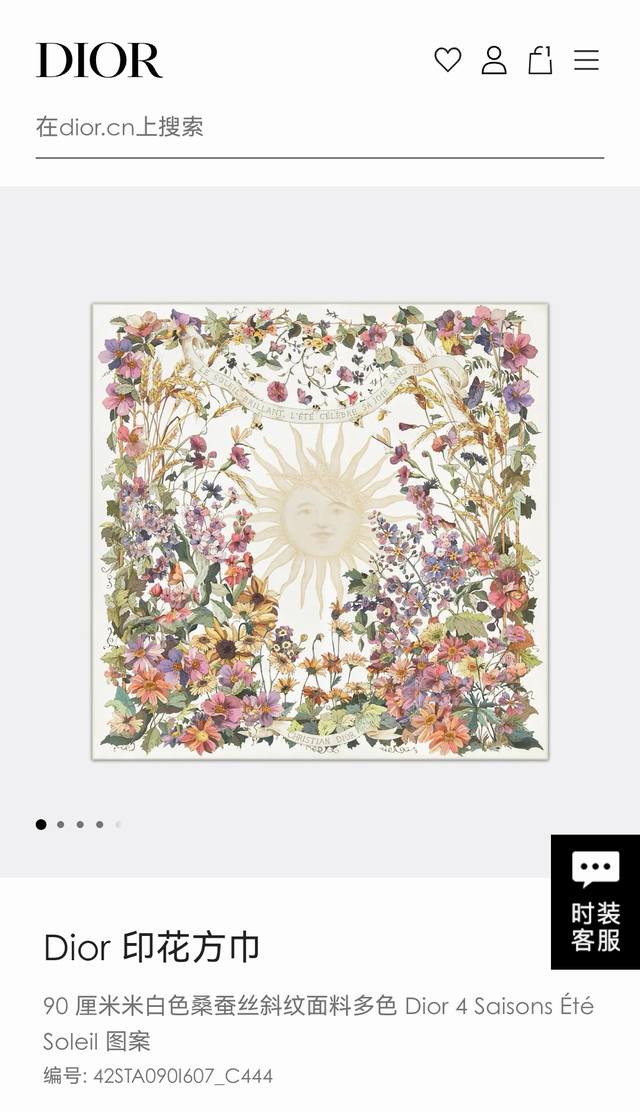This screenshot has height=1112, width=640.
Task: Open the Dior scarf product image
Action: (320, 531)
